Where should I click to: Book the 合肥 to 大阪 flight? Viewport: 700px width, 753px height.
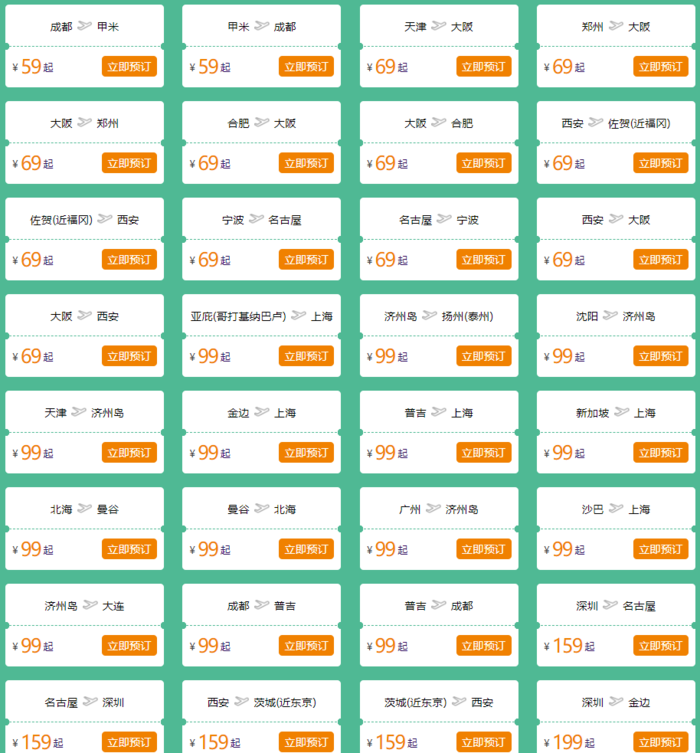[x=306, y=163]
